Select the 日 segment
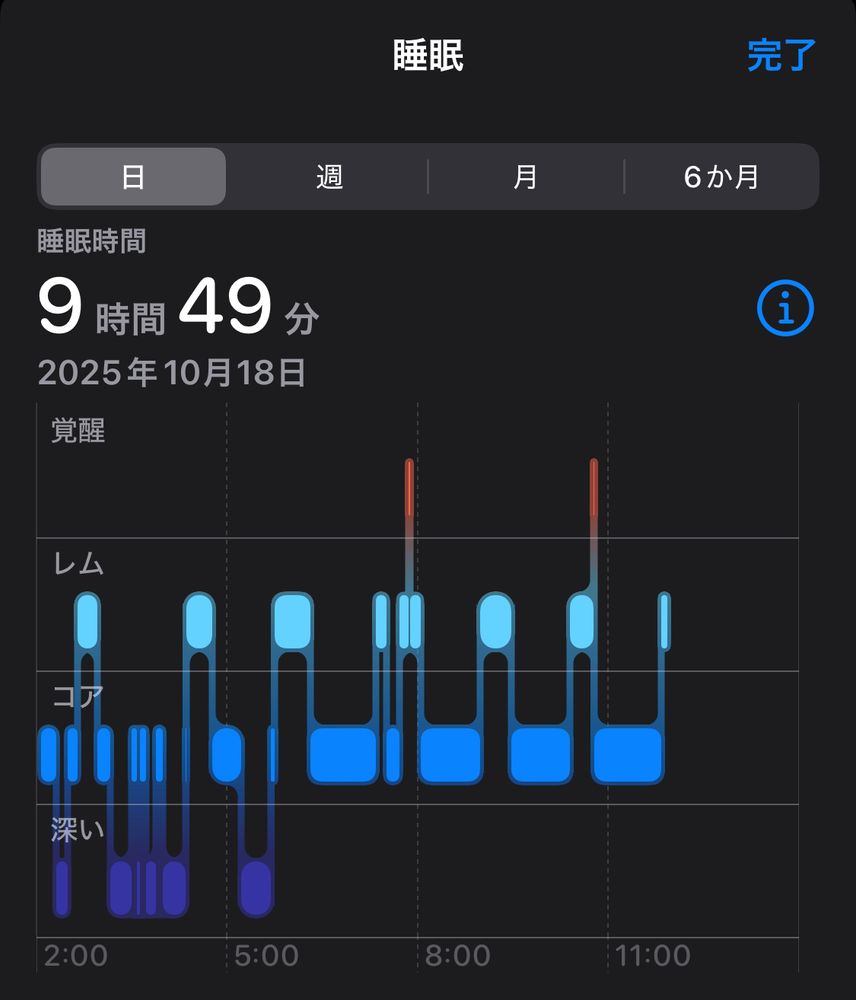 [133, 177]
